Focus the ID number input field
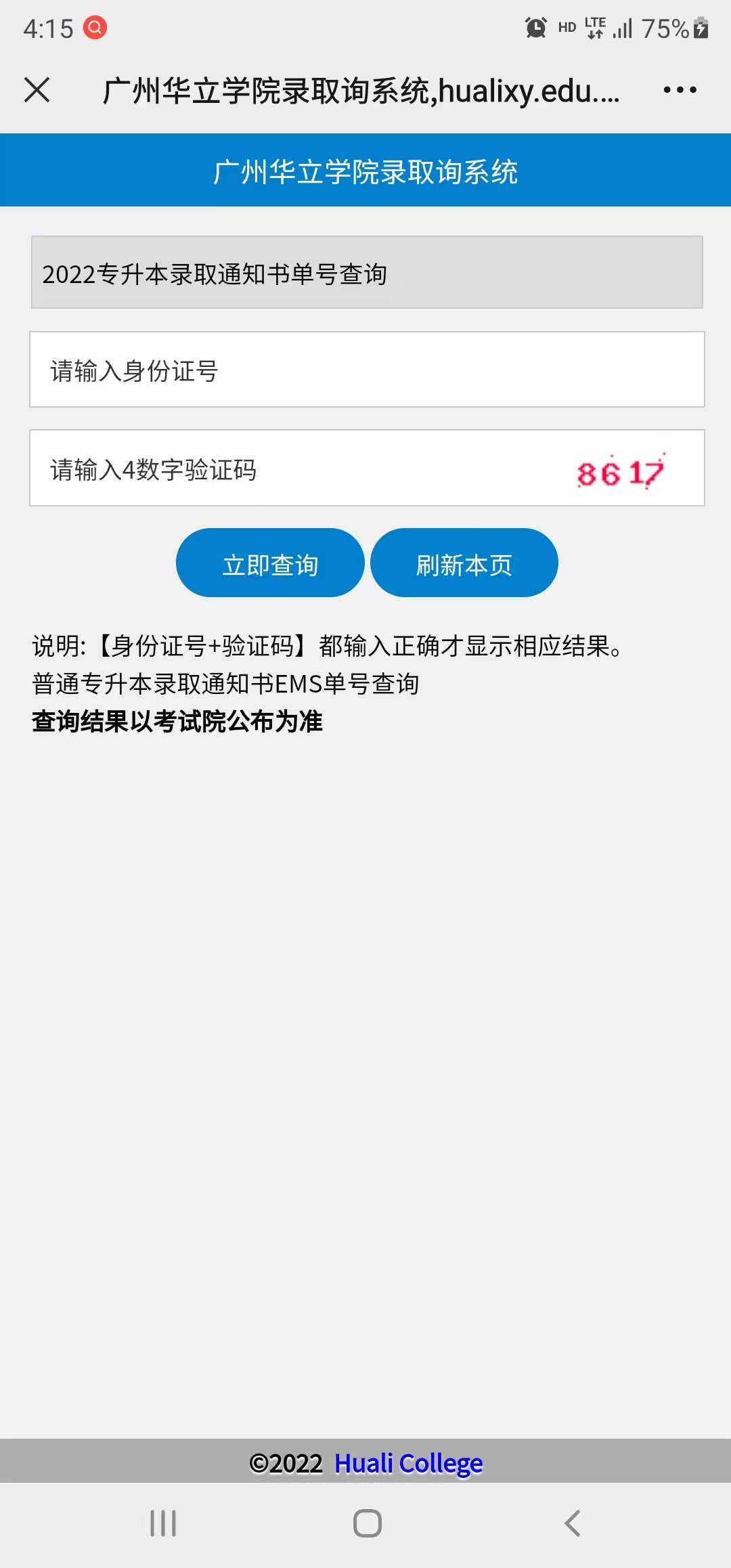The height and width of the screenshot is (1568, 731). click(x=367, y=370)
